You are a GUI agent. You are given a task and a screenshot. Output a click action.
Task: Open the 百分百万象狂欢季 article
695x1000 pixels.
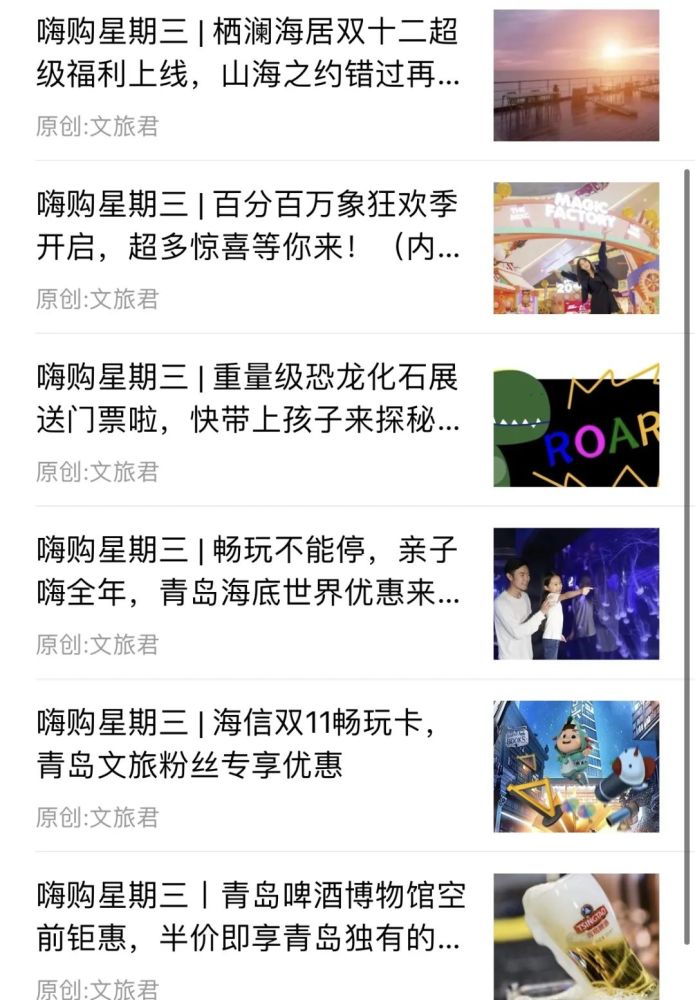tap(248, 226)
